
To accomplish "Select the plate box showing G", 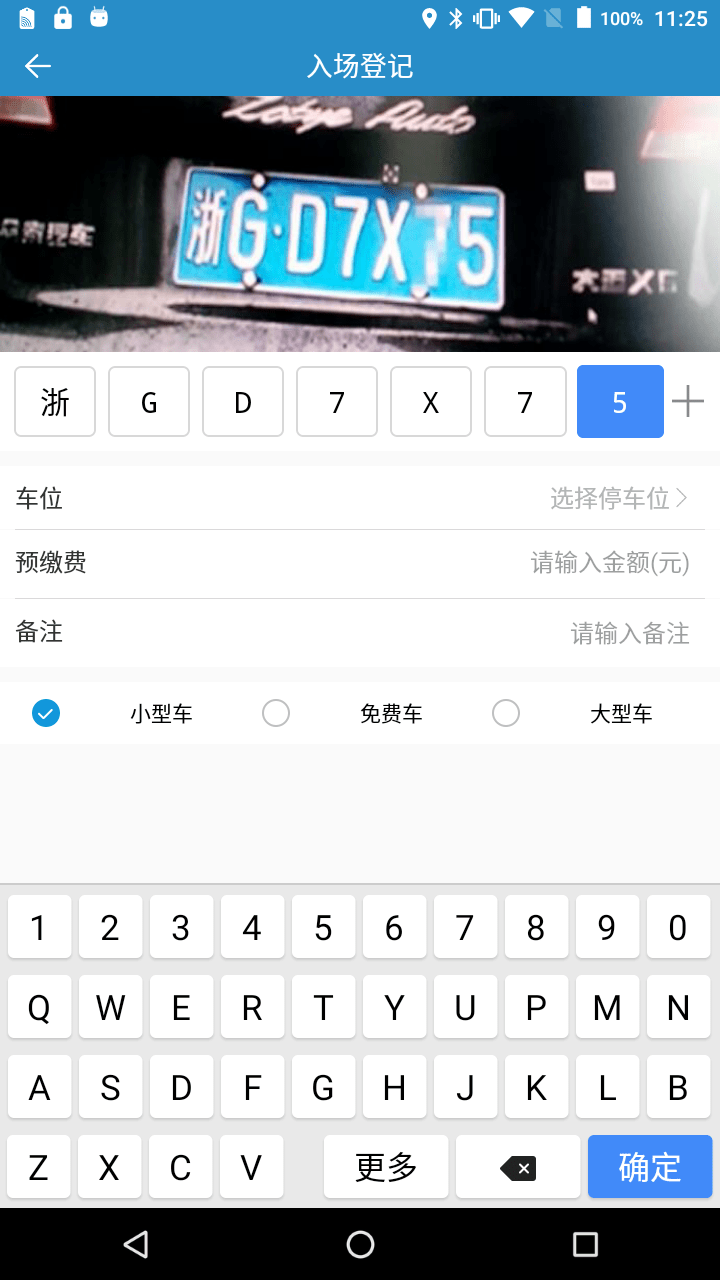I will (x=149, y=402).
